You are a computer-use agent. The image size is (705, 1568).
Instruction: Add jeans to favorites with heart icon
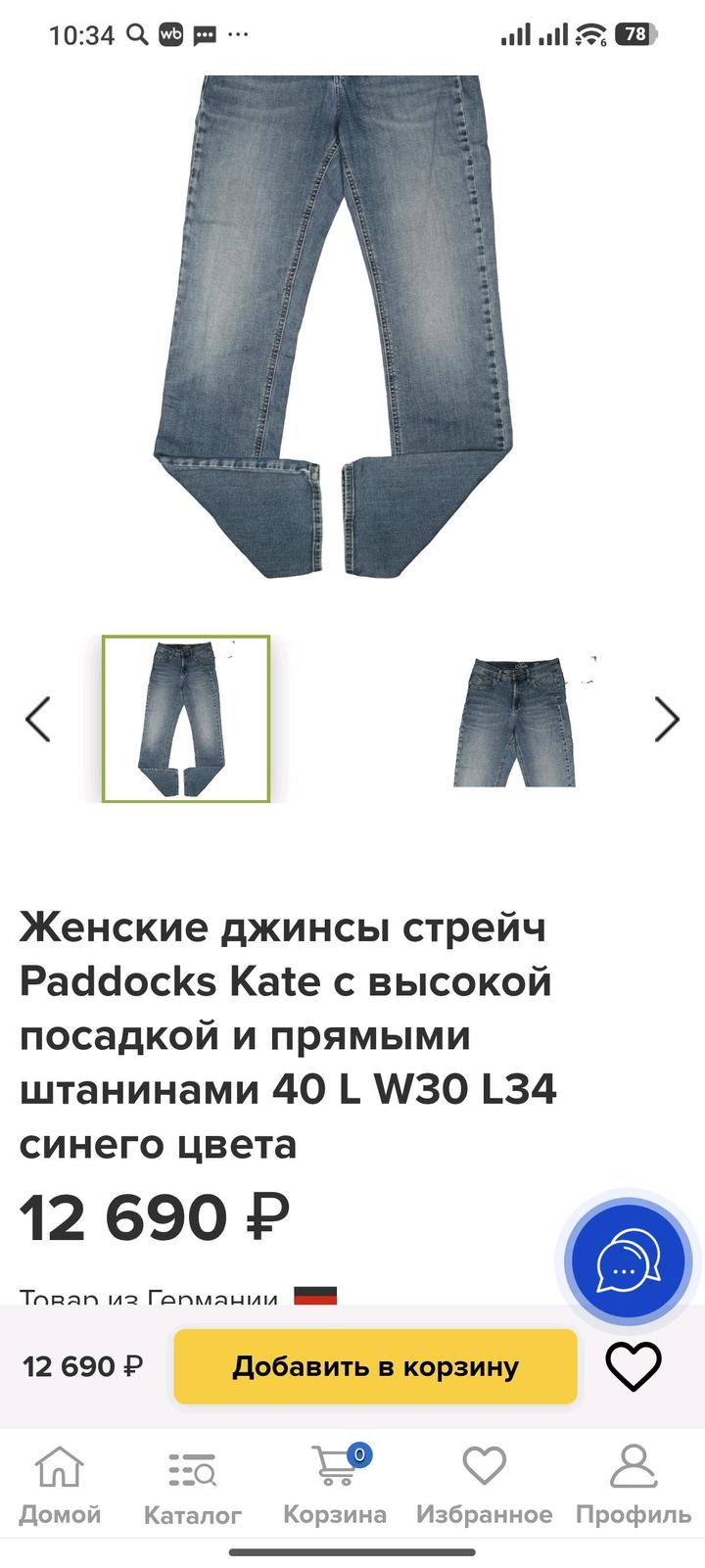634,1366
